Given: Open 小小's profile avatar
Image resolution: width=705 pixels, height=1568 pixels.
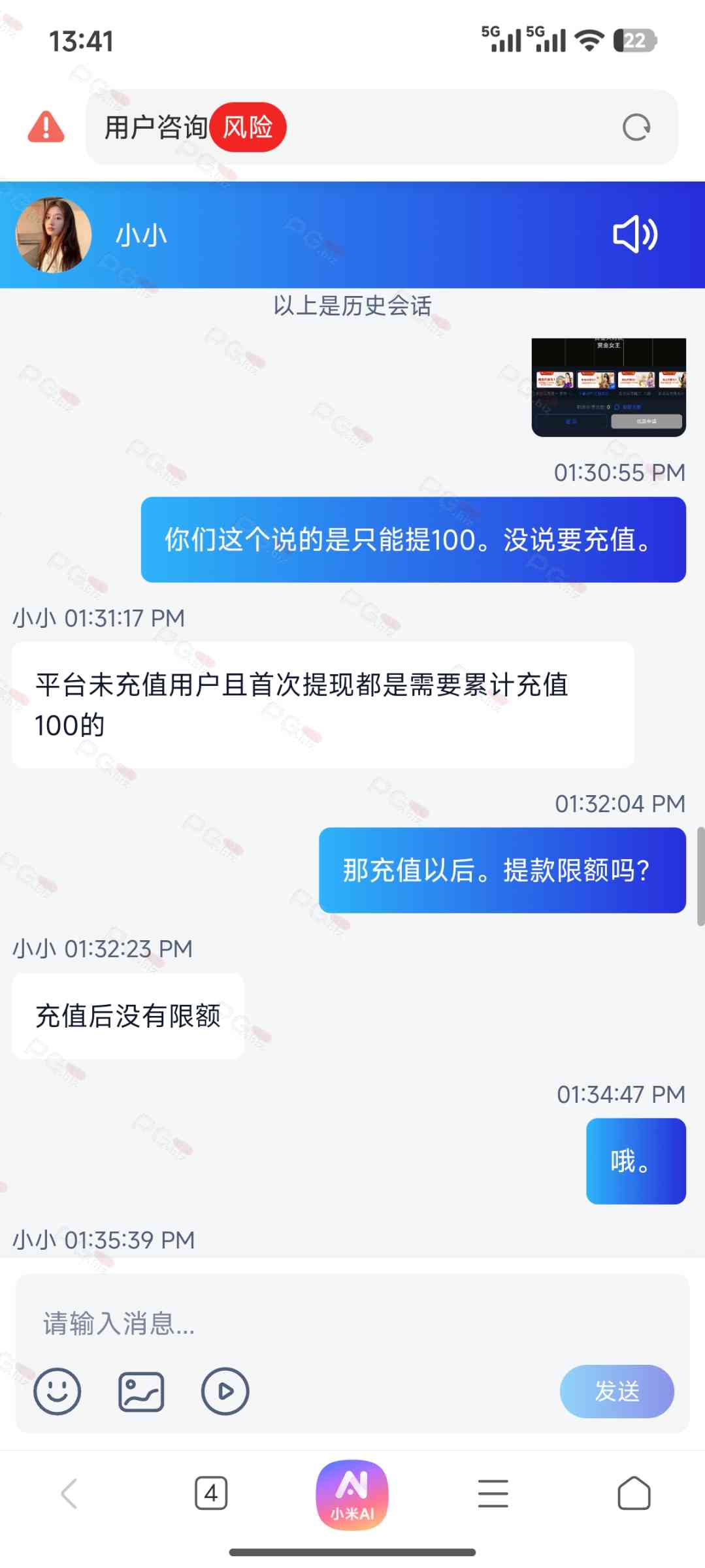Looking at the screenshot, I should coord(54,235).
